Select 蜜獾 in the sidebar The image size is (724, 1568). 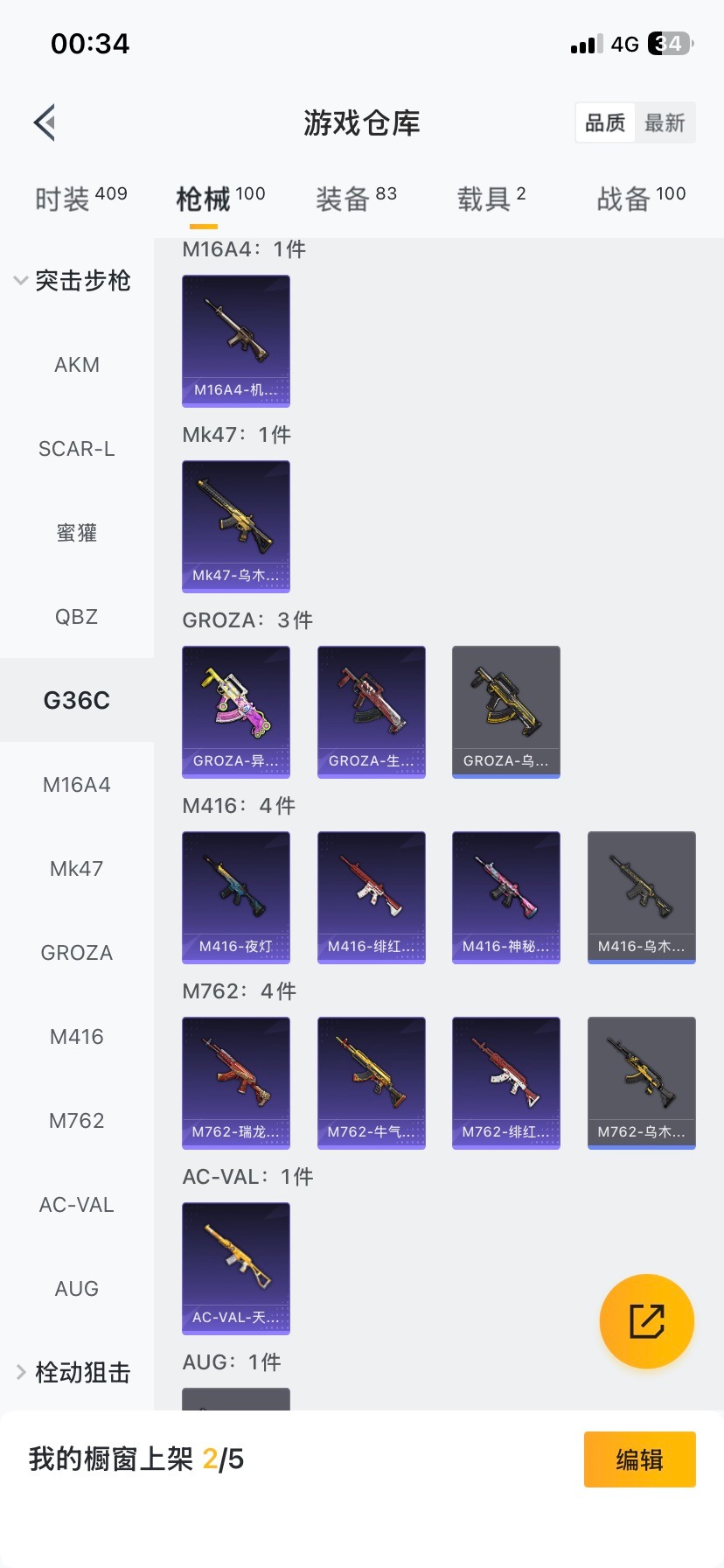[x=77, y=533]
